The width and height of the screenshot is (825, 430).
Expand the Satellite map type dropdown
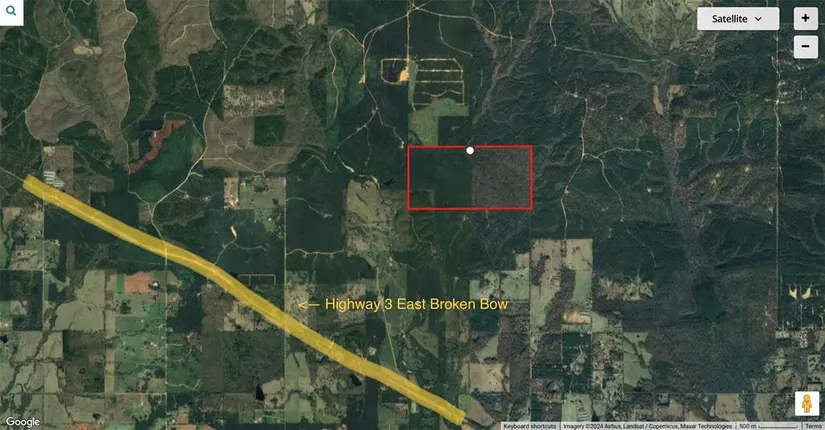coord(737,19)
